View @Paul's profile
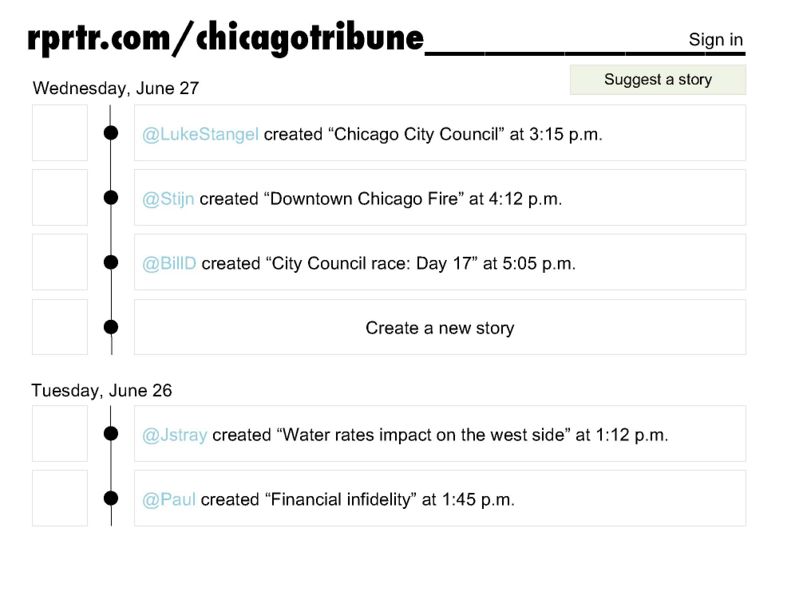 (x=169, y=499)
